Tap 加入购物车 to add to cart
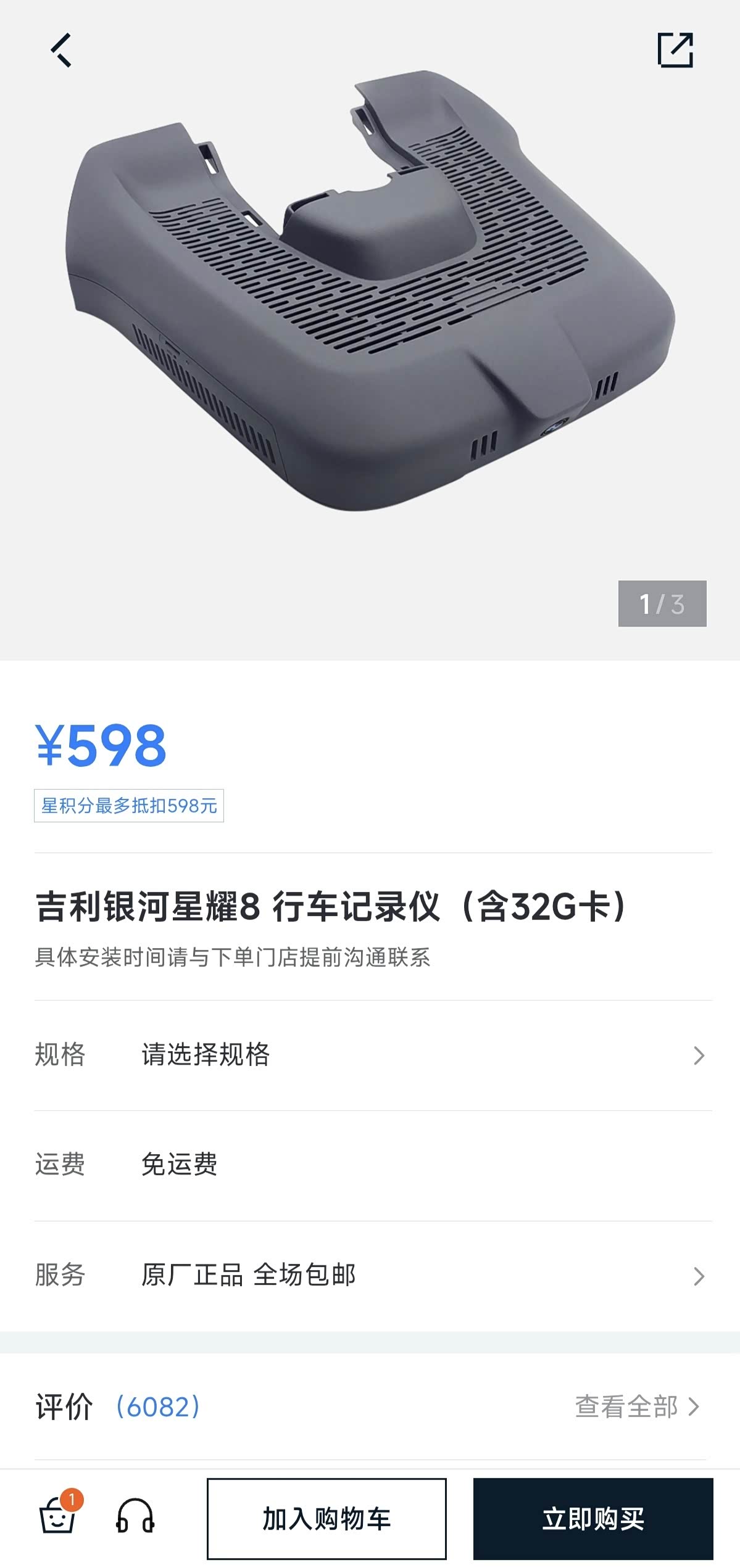Image resolution: width=740 pixels, height=1568 pixels. coord(326,1518)
